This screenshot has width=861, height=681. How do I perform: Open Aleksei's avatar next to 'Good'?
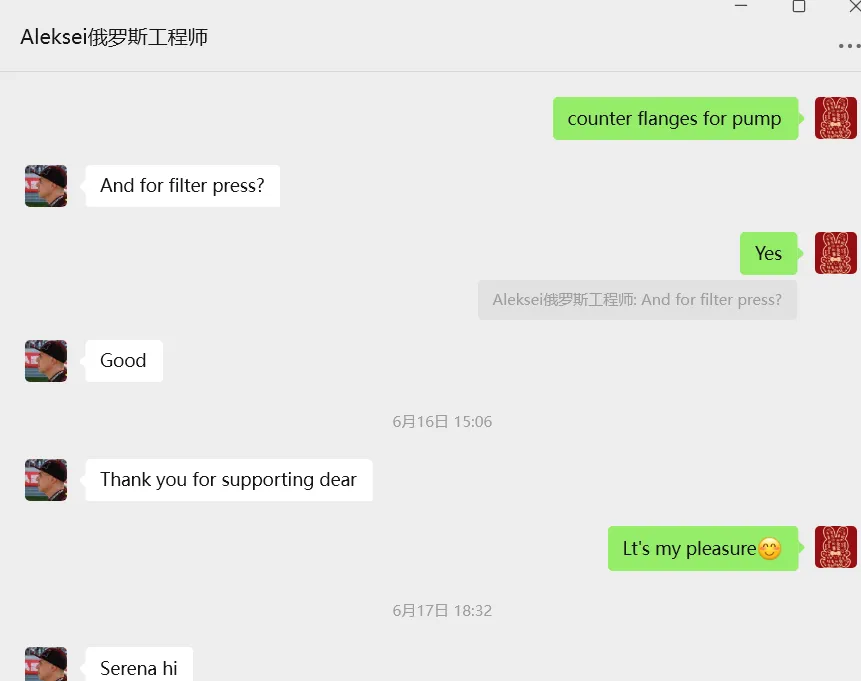pyautogui.click(x=46, y=361)
